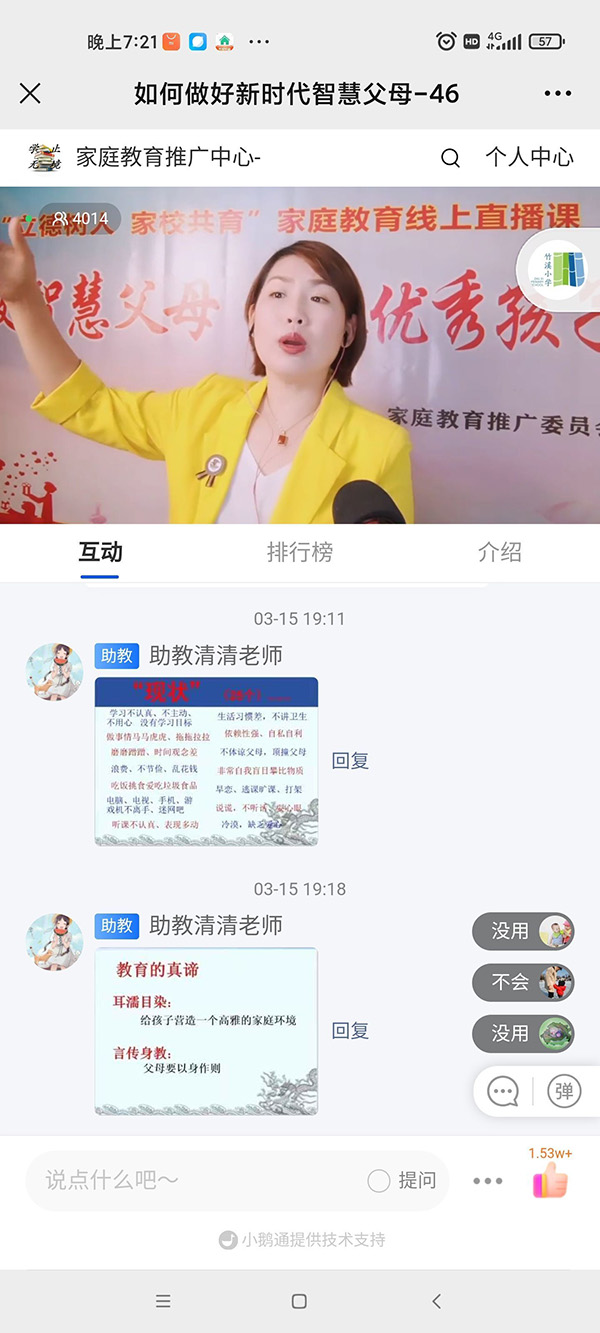This screenshot has height=1333, width=600.
Task: Switch to the 排行榜 tab
Action: pos(299,552)
